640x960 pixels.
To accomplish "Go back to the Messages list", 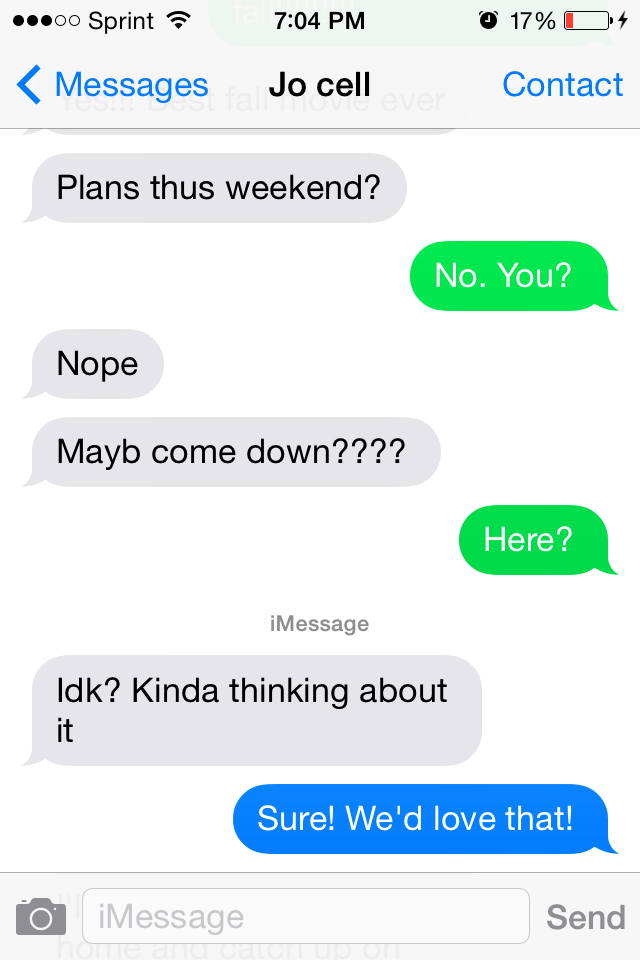I will 112,86.
